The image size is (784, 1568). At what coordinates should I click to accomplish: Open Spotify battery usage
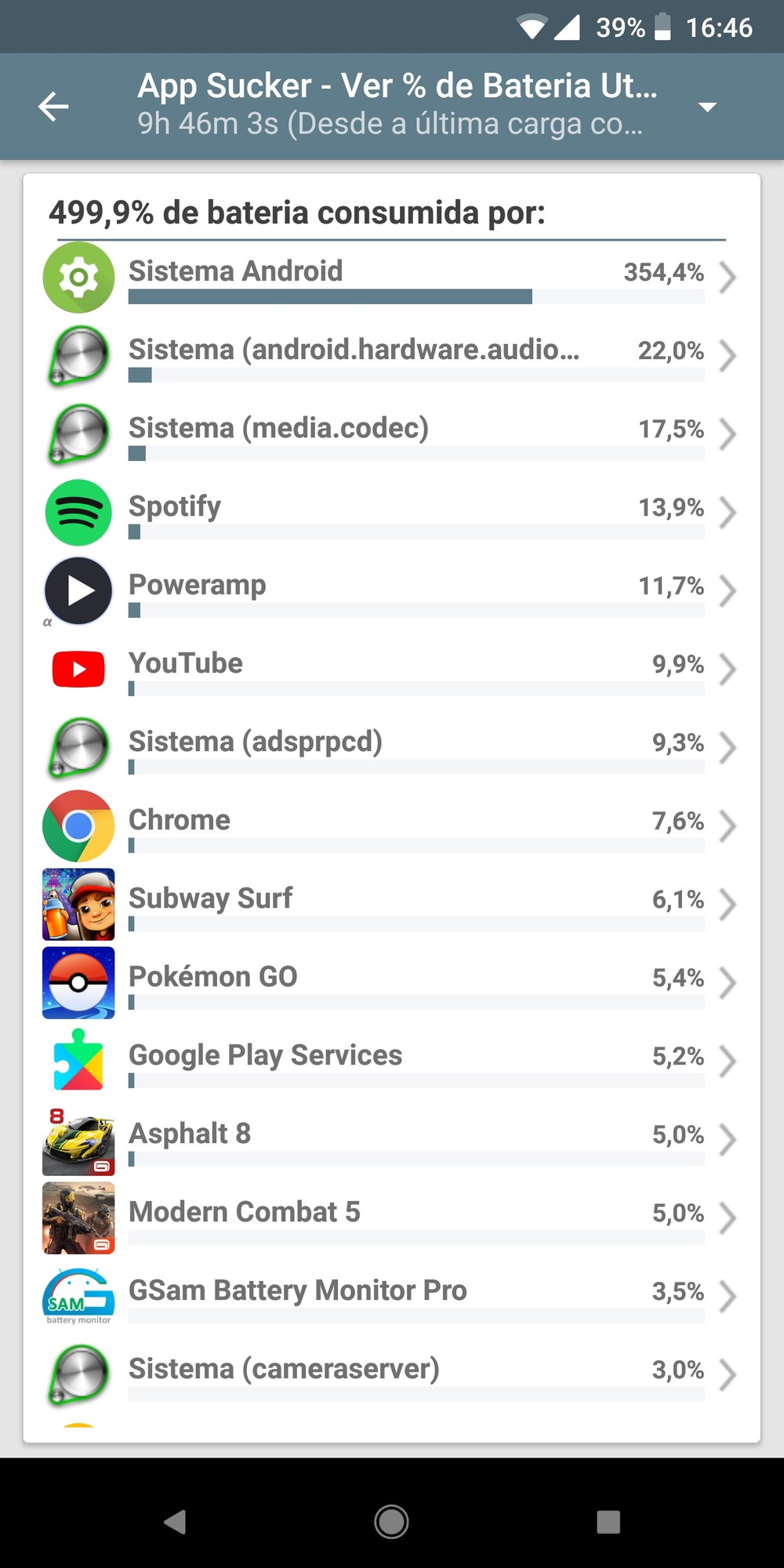tap(392, 512)
